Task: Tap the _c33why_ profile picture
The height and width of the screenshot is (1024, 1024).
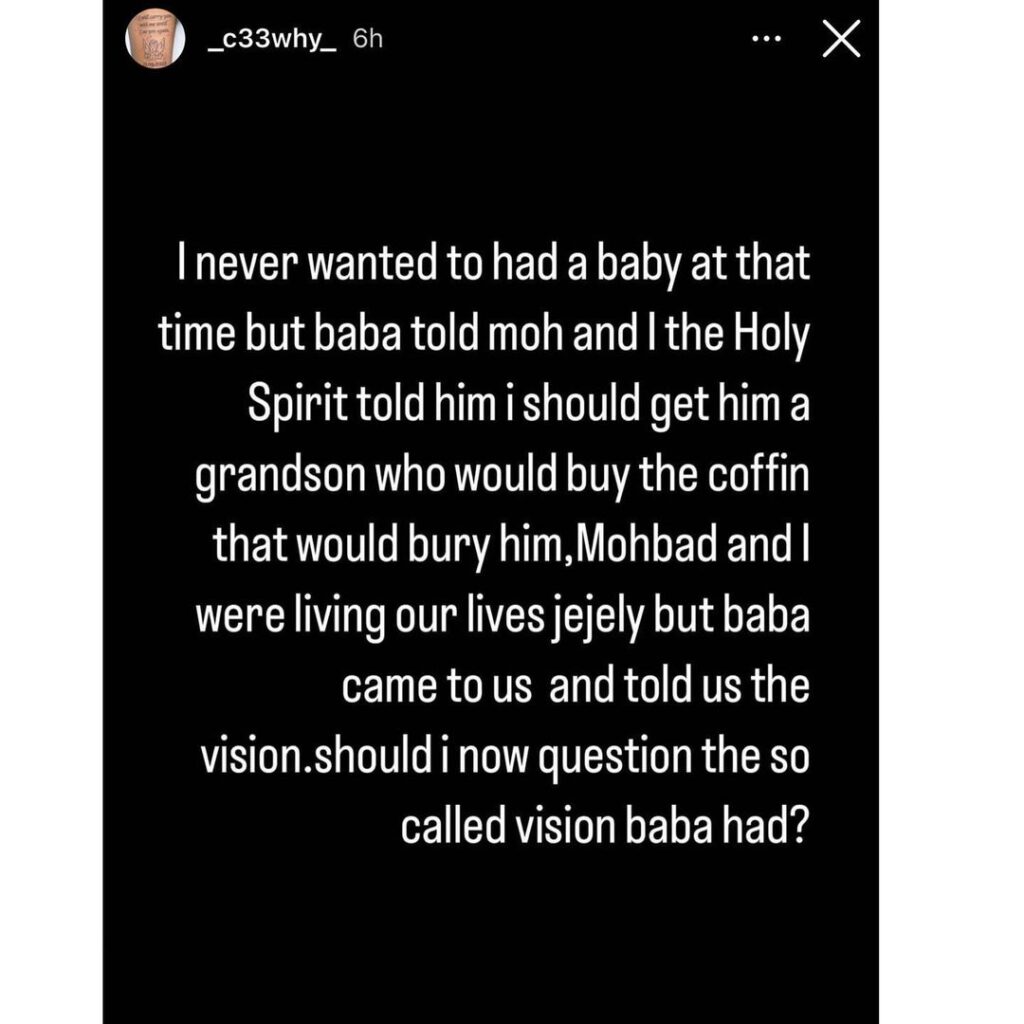Action: pyautogui.click(x=155, y=41)
